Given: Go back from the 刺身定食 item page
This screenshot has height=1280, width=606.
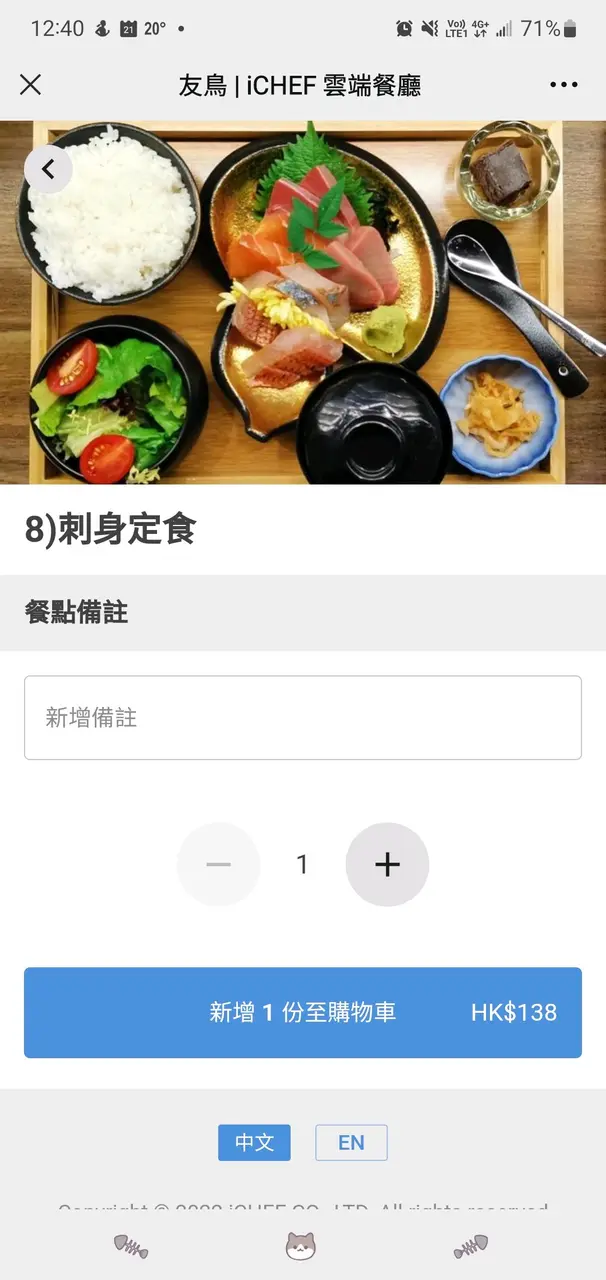Looking at the screenshot, I should (48, 169).
